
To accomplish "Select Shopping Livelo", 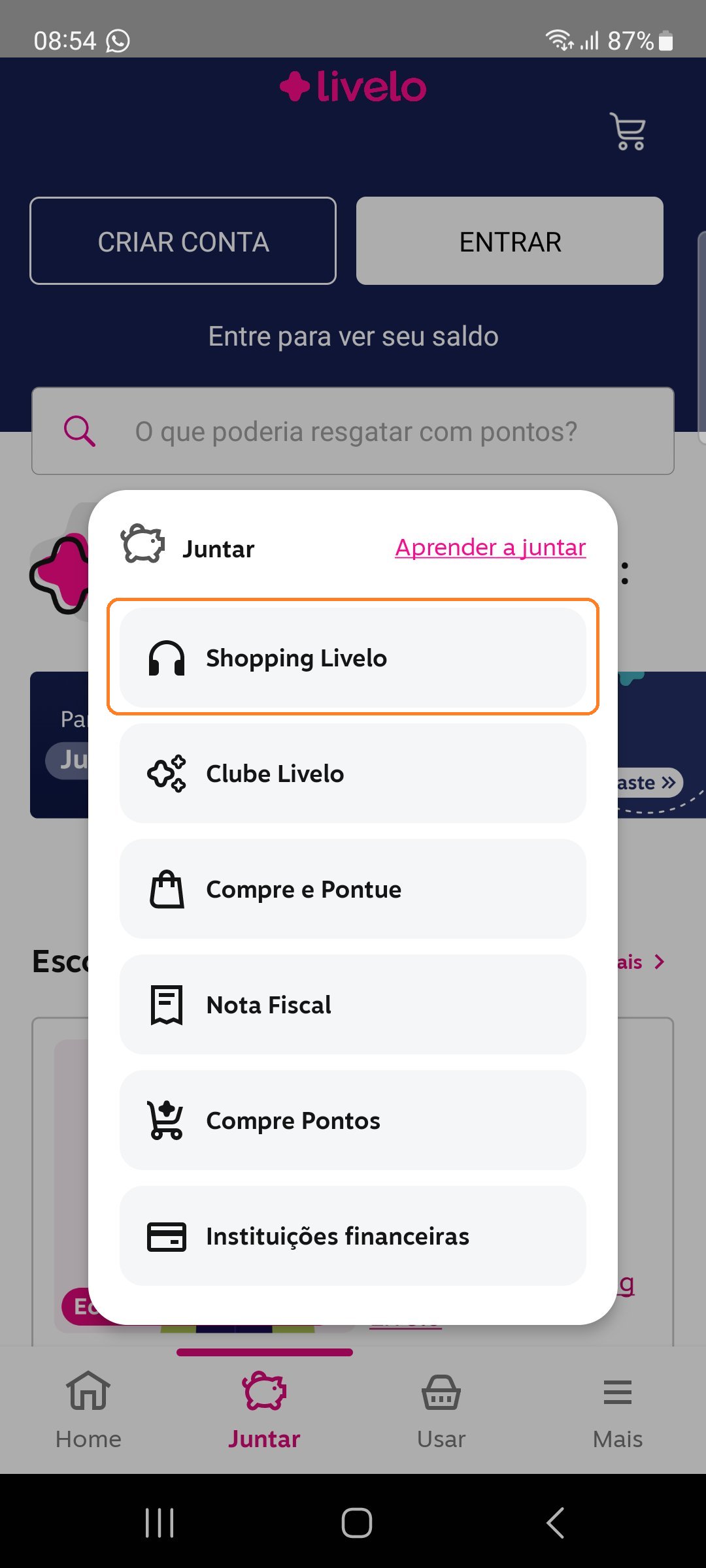I will [353, 657].
